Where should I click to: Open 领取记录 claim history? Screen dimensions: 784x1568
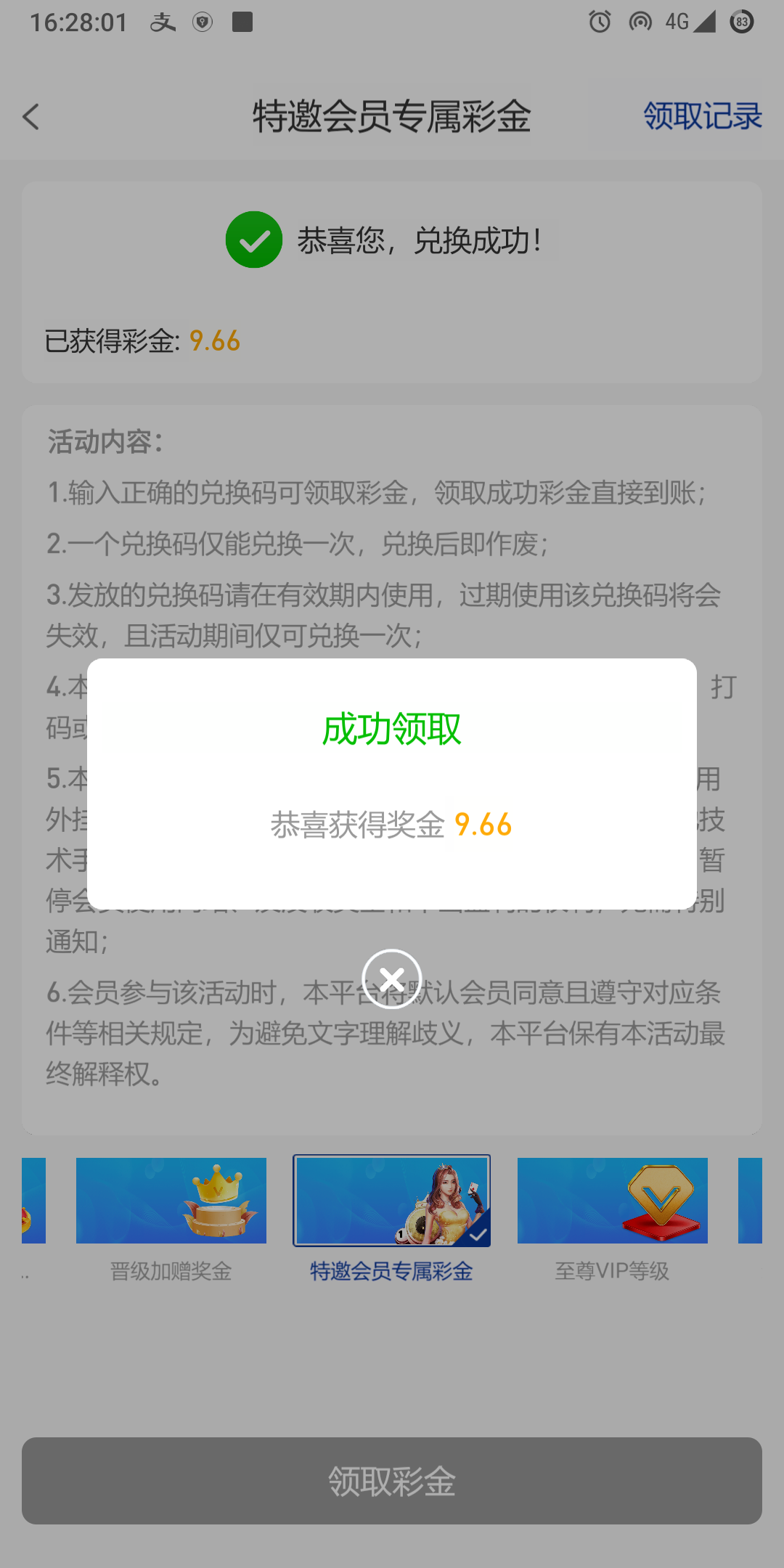(x=702, y=116)
